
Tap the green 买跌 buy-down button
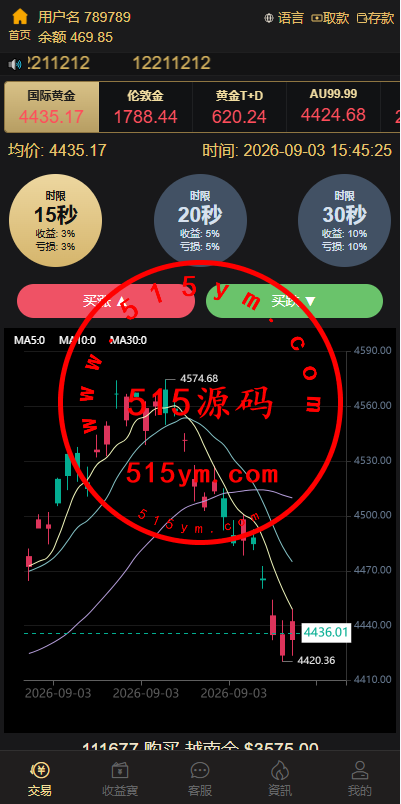[294, 301]
